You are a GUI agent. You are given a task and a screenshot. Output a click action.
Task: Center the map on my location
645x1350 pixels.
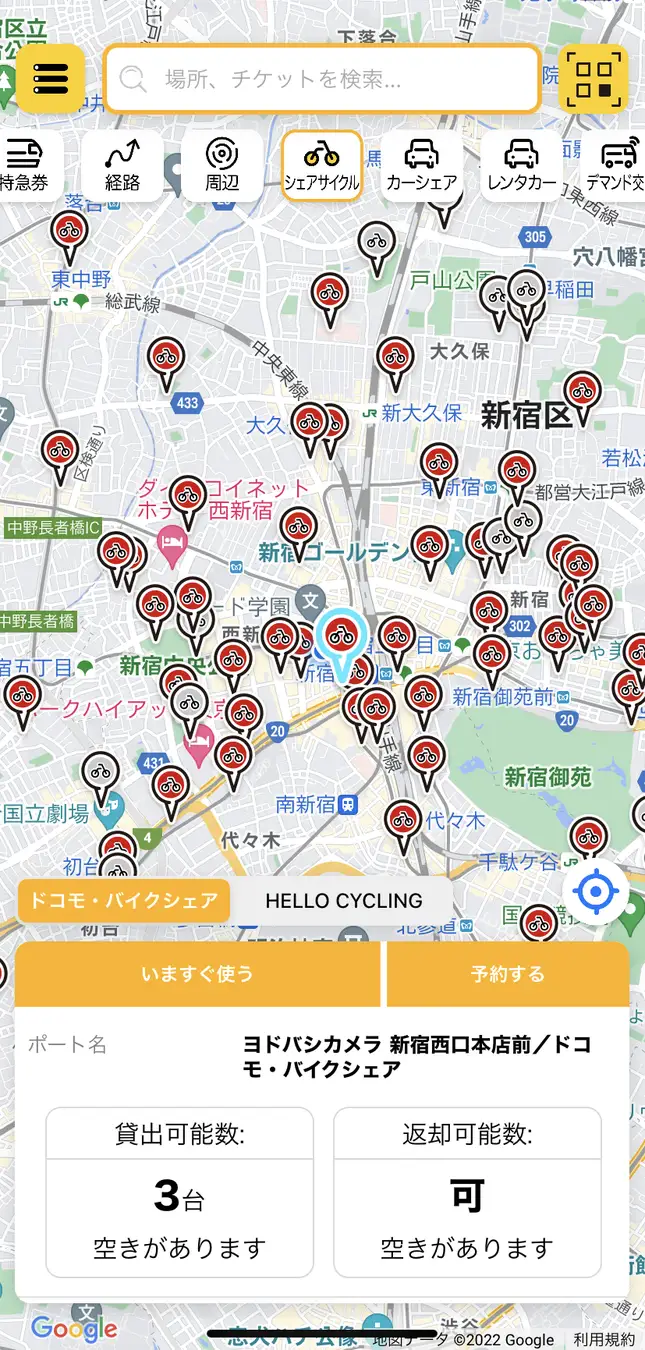(596, 892)
